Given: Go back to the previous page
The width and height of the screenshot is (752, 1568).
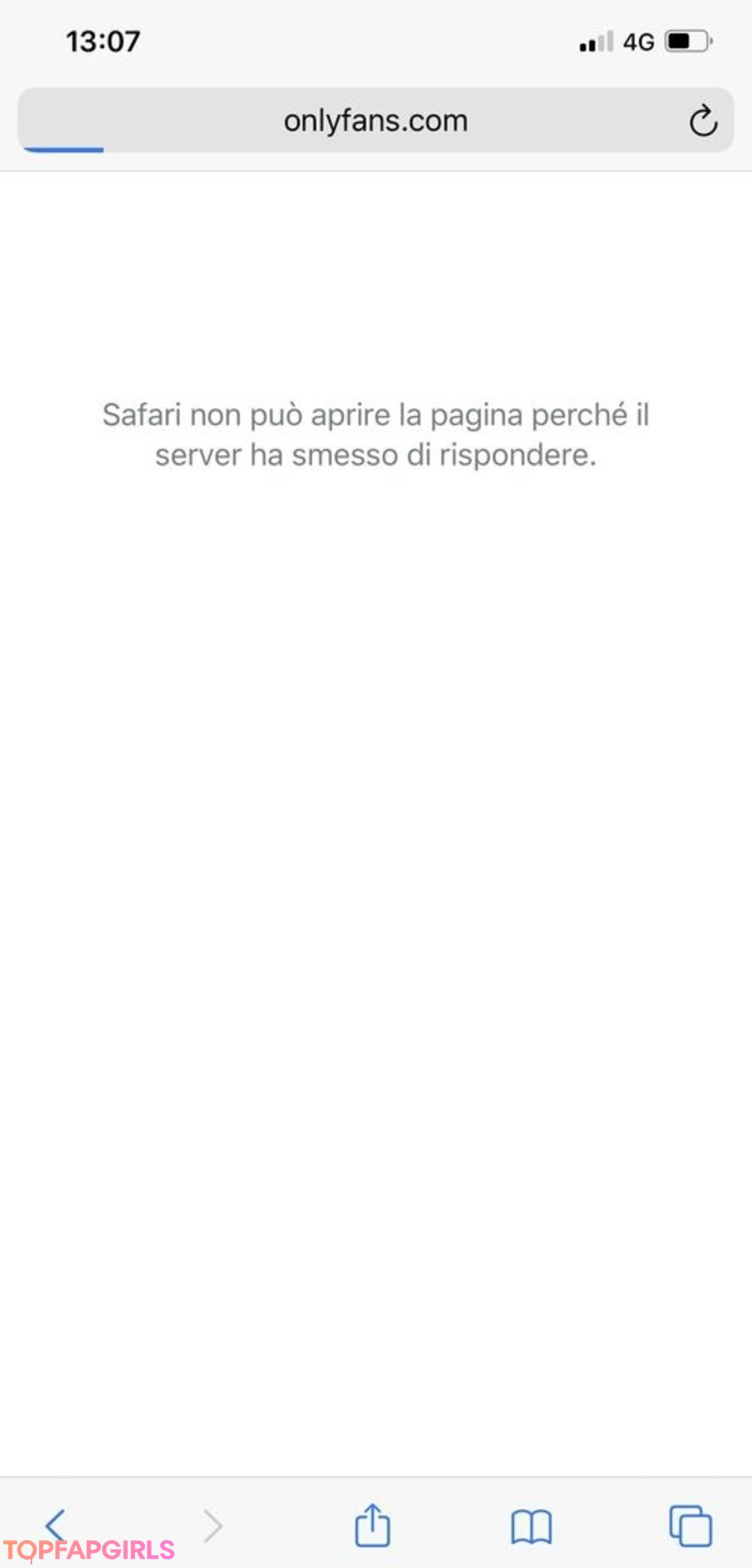Looking at the screenshot, I should [x=56, y=1524].
